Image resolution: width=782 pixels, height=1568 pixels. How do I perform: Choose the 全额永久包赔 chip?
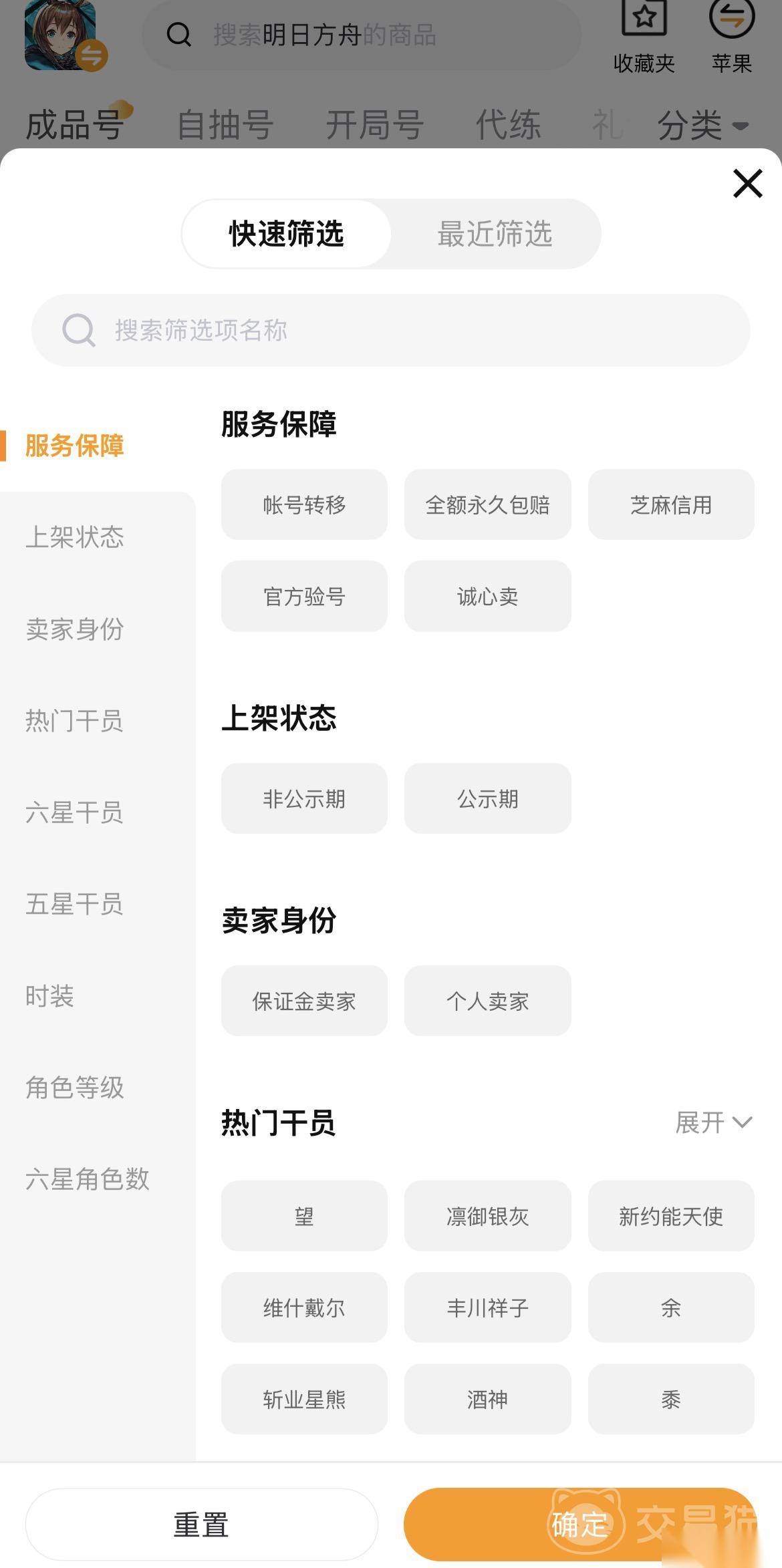487,504
